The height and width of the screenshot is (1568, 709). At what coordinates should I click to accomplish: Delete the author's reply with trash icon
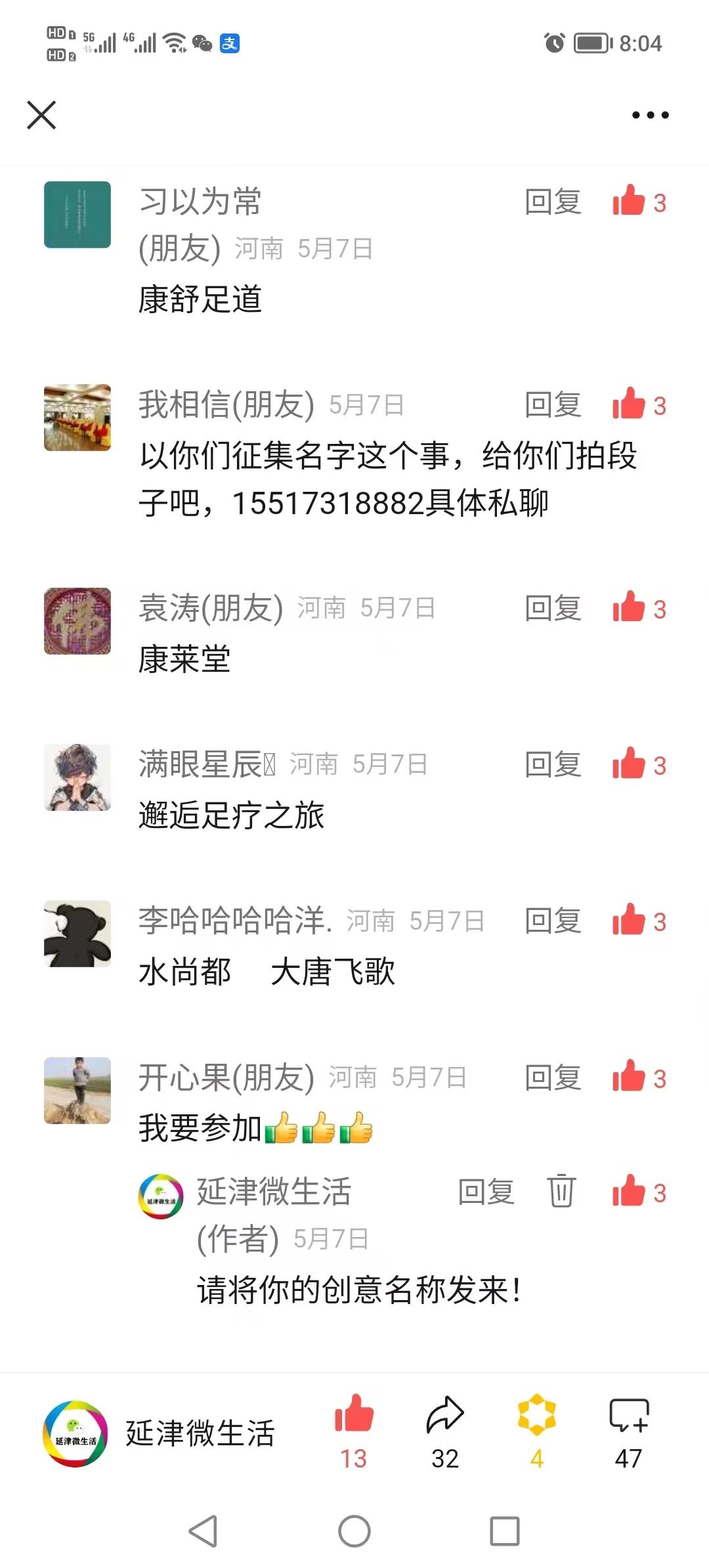tap(561, 1192)
